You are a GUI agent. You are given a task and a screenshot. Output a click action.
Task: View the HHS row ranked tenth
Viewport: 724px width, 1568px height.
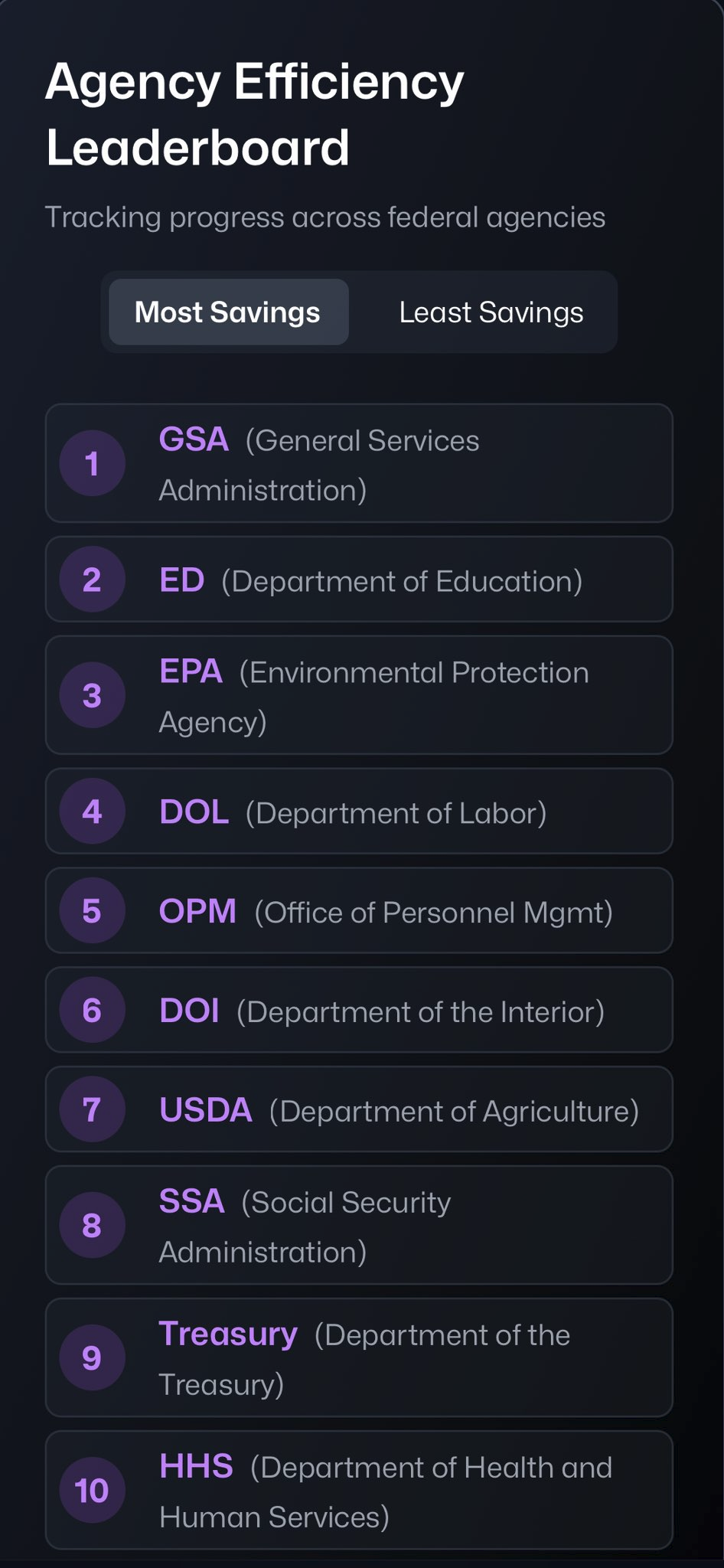click(x=359, y=1490)
